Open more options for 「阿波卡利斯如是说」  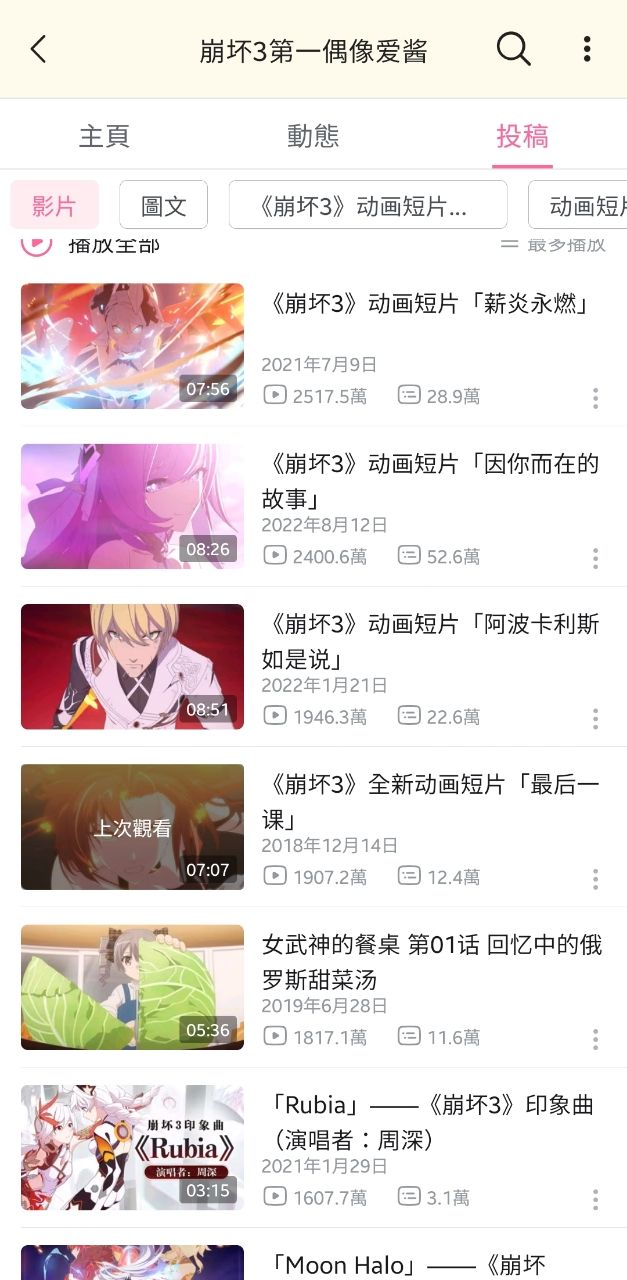[595, 718]
